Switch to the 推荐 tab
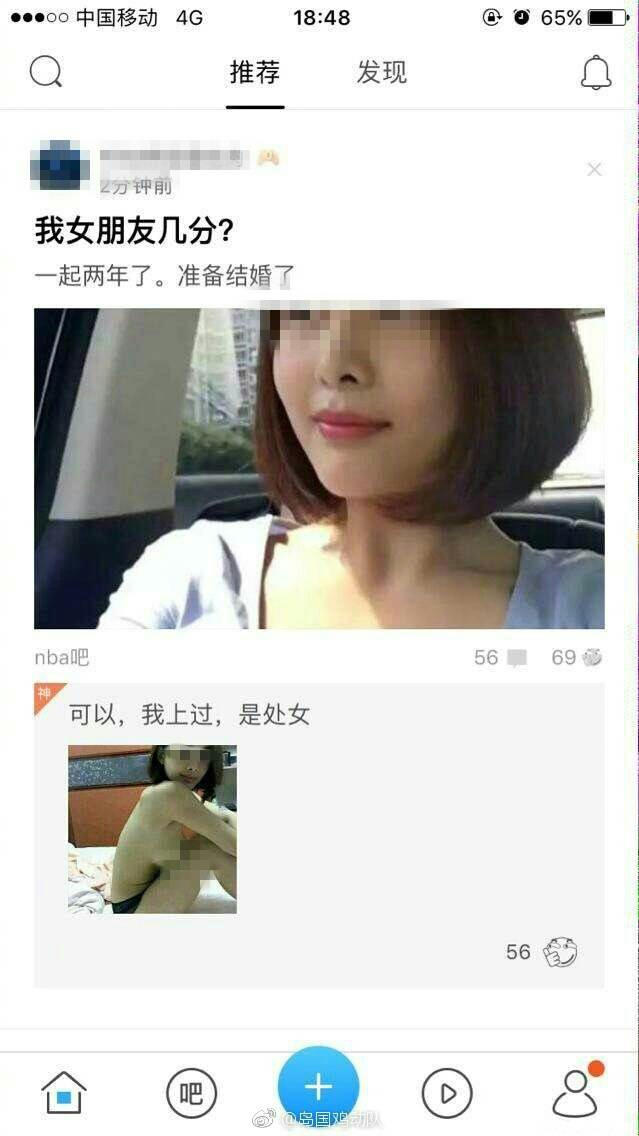639x1136 pixels. pos(255,72)
